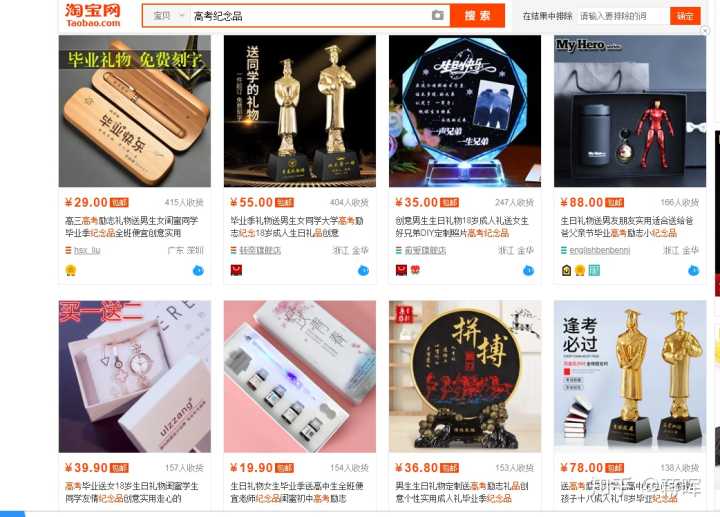Visit seller hsx_liu's shop
Viewport: 720px width, 517px height.
pyautogui.click(x=88, y=250)
